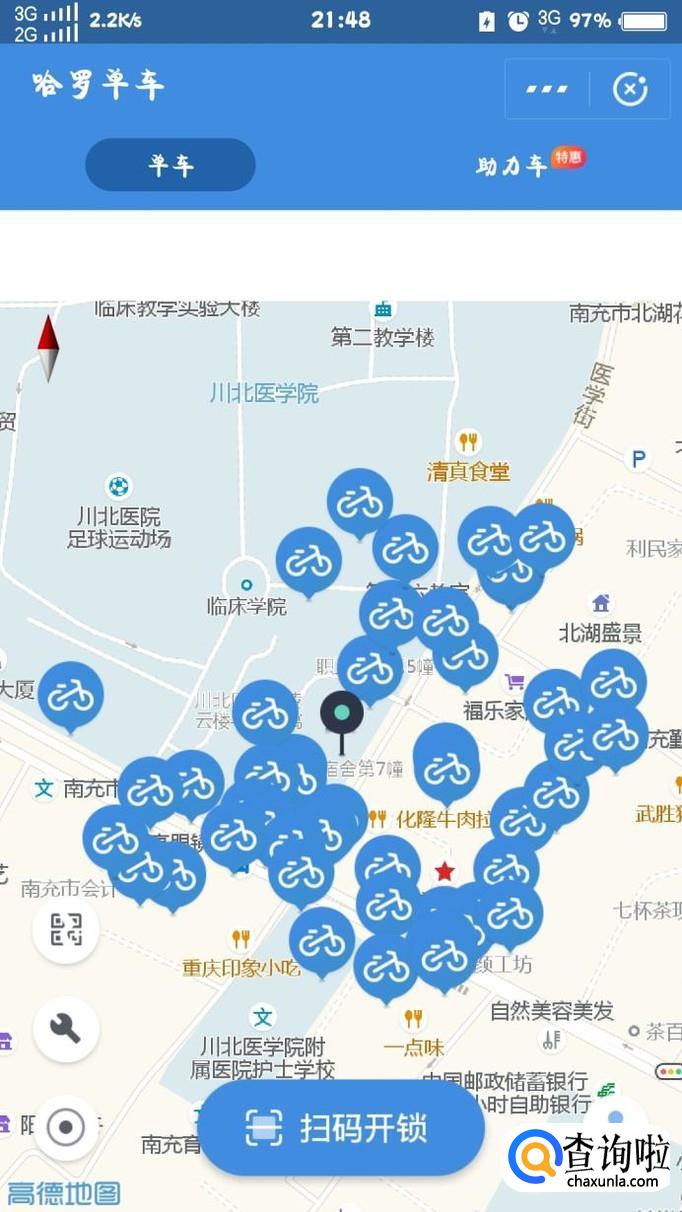Switch to the 单车 tab
The width and height of the screenshot is (682, 1212).
[x=170, y=165]
